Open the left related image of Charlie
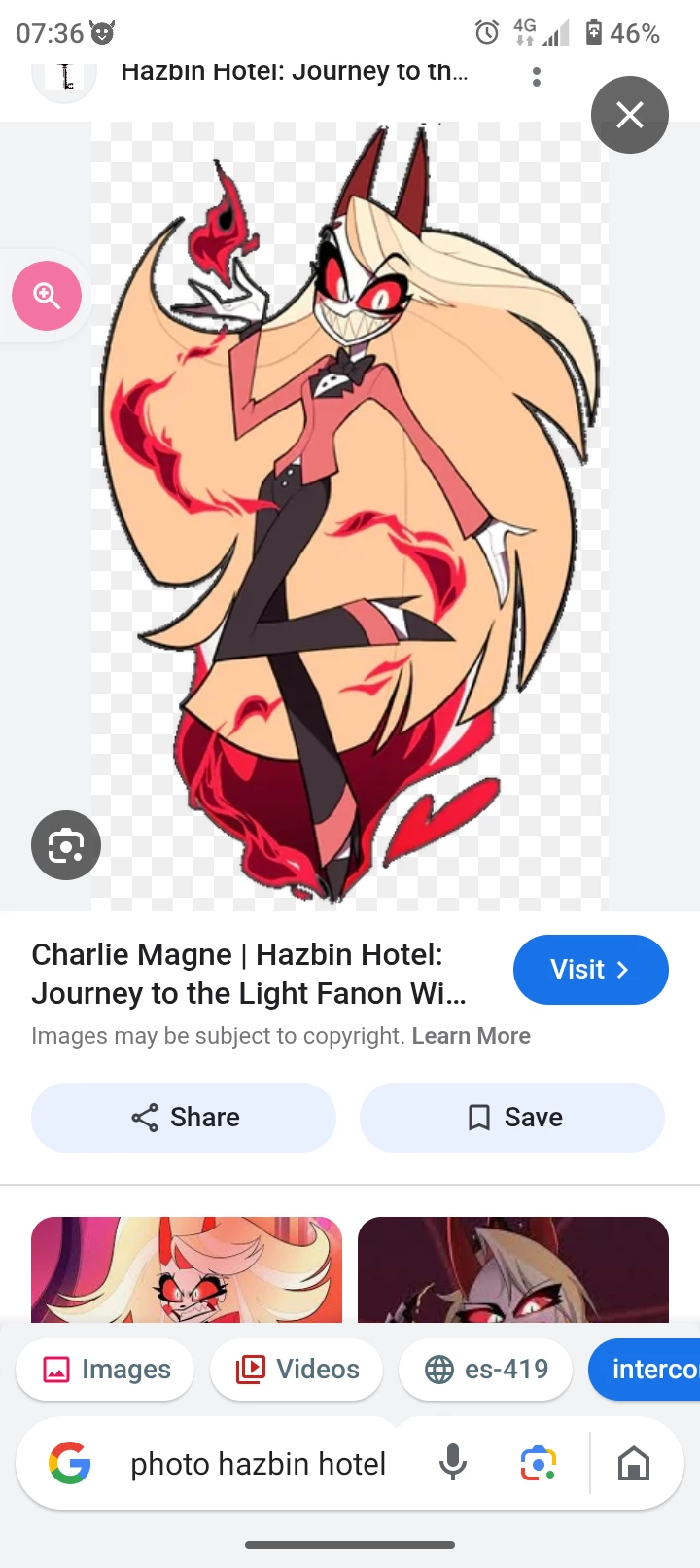 (x=187, y=1269)
